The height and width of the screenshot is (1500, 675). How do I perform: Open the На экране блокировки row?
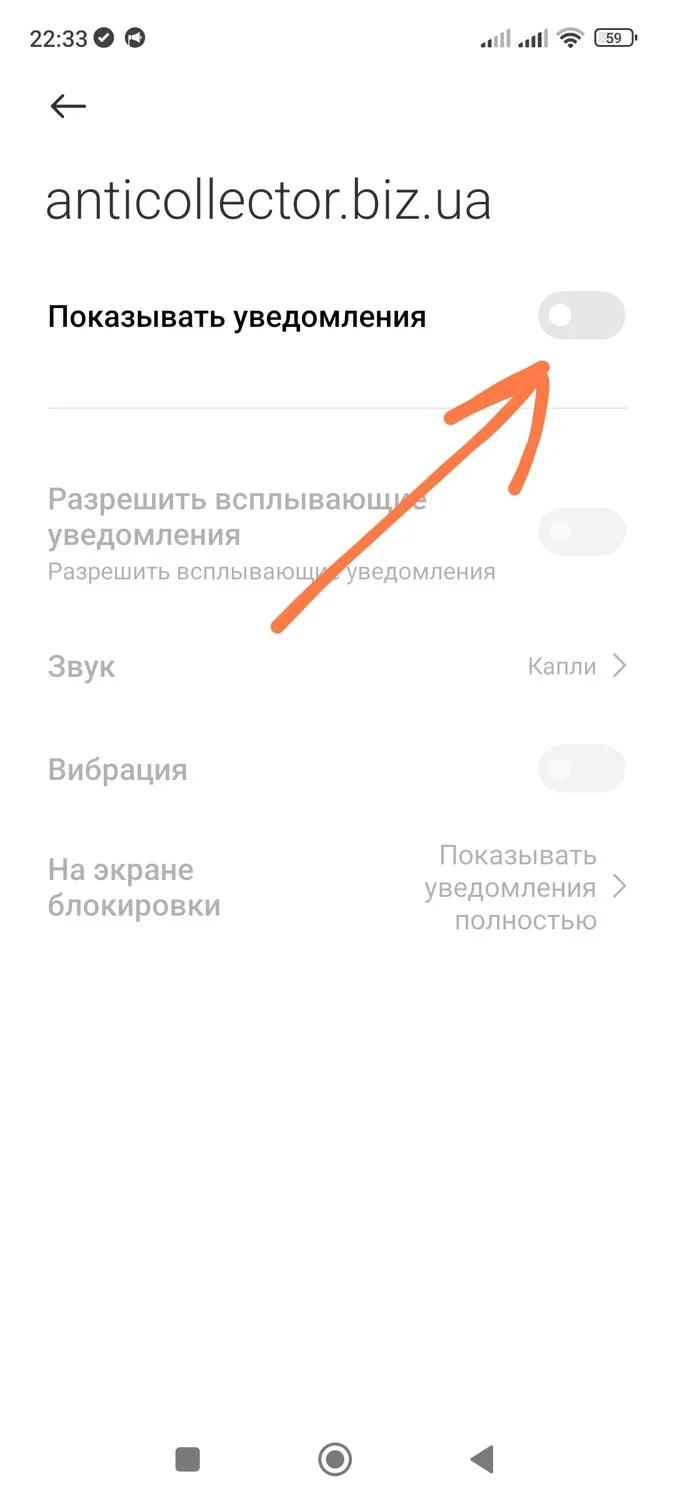[x=337, y=887]
